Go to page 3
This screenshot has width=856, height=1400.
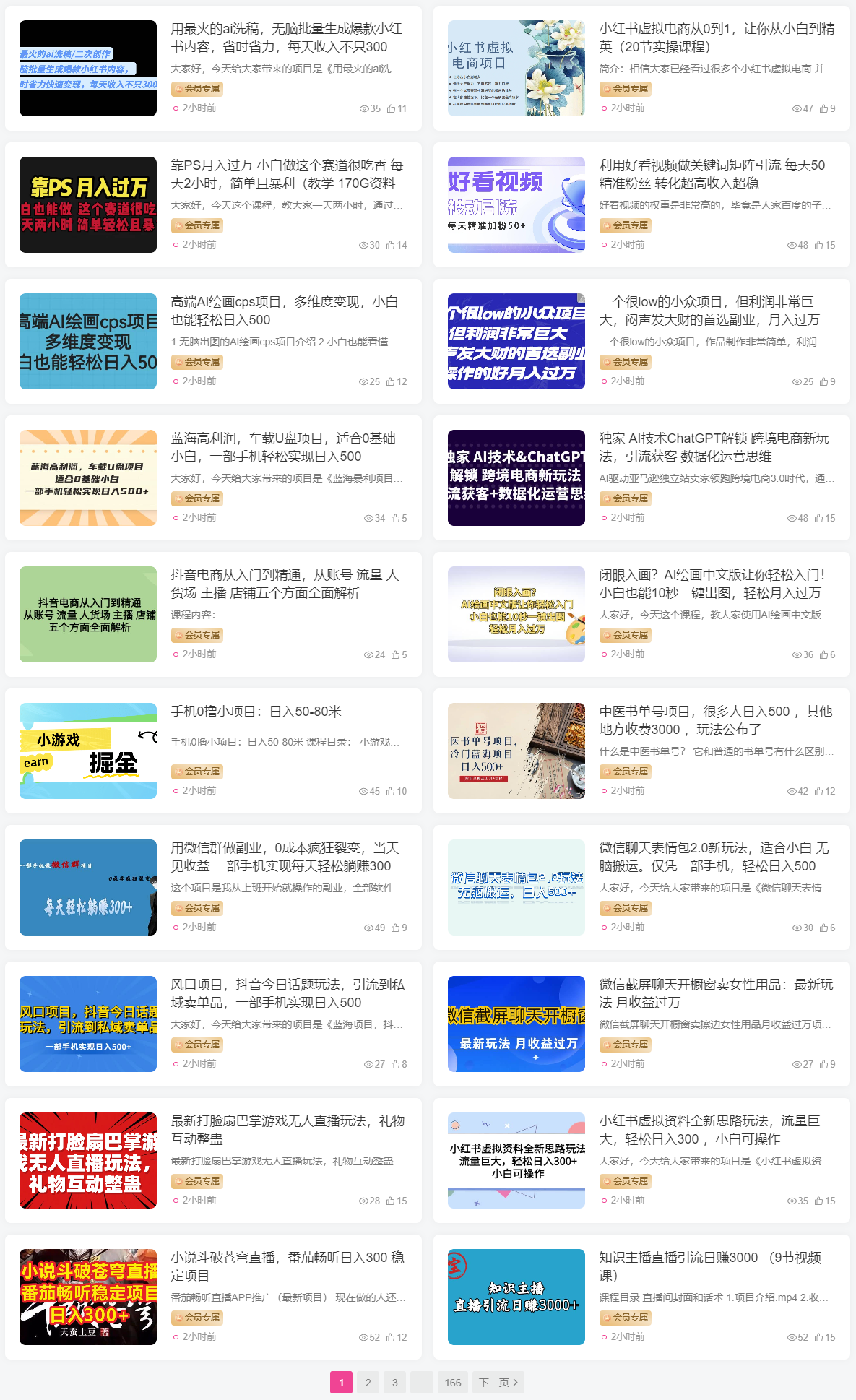[394, 1383]
